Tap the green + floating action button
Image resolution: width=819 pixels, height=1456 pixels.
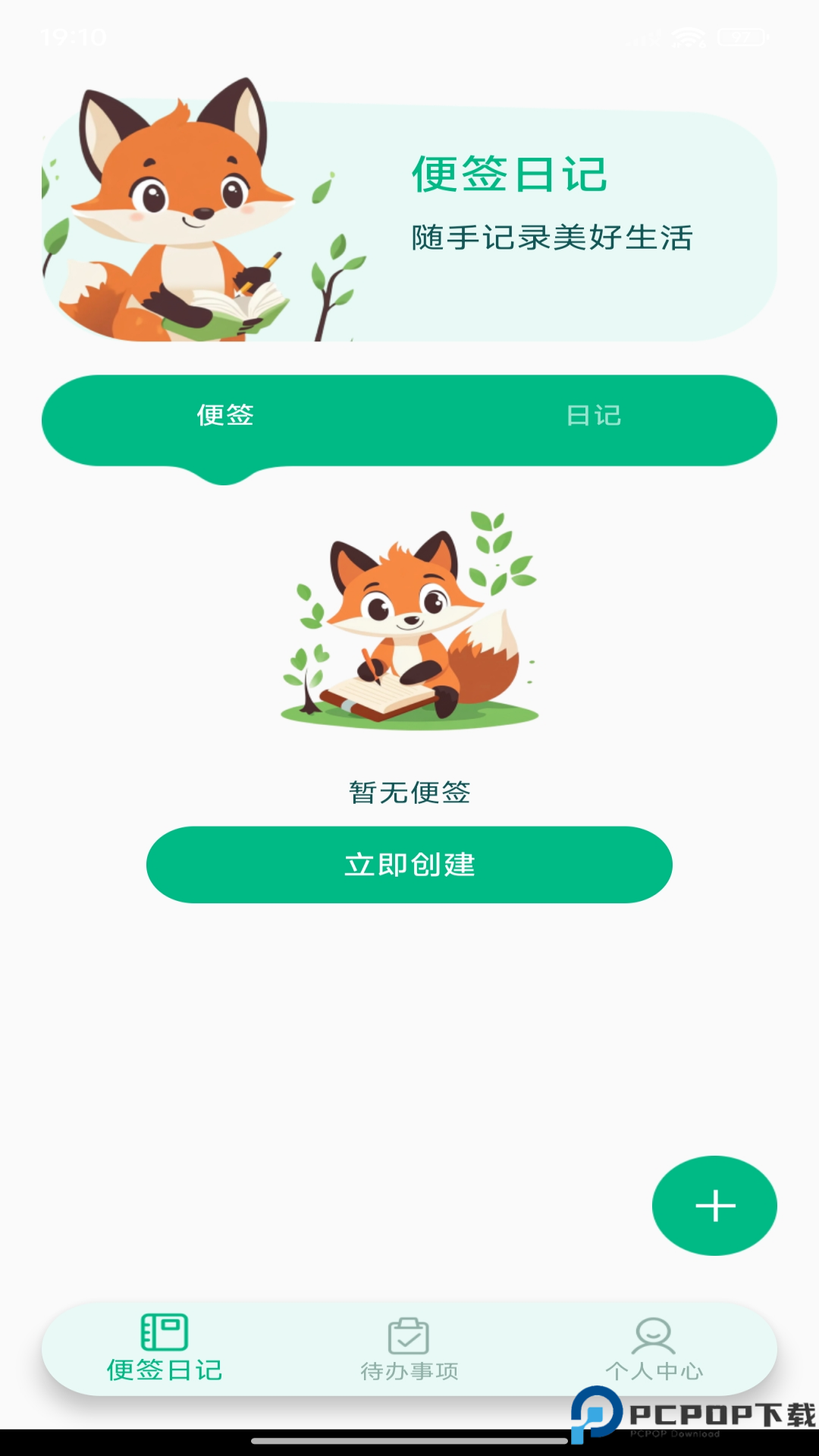714,1206
